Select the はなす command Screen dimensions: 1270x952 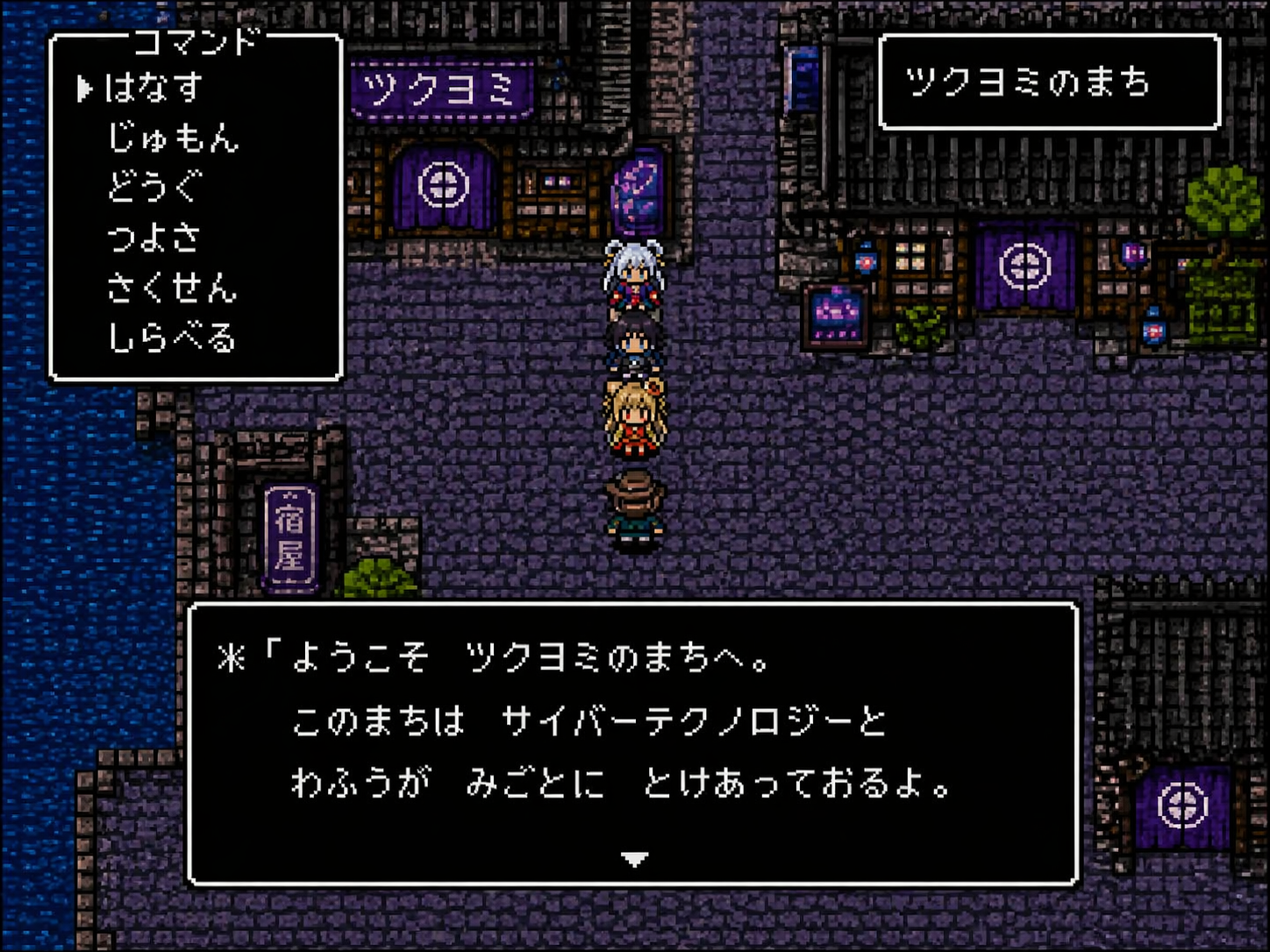(x=153, y=88)
